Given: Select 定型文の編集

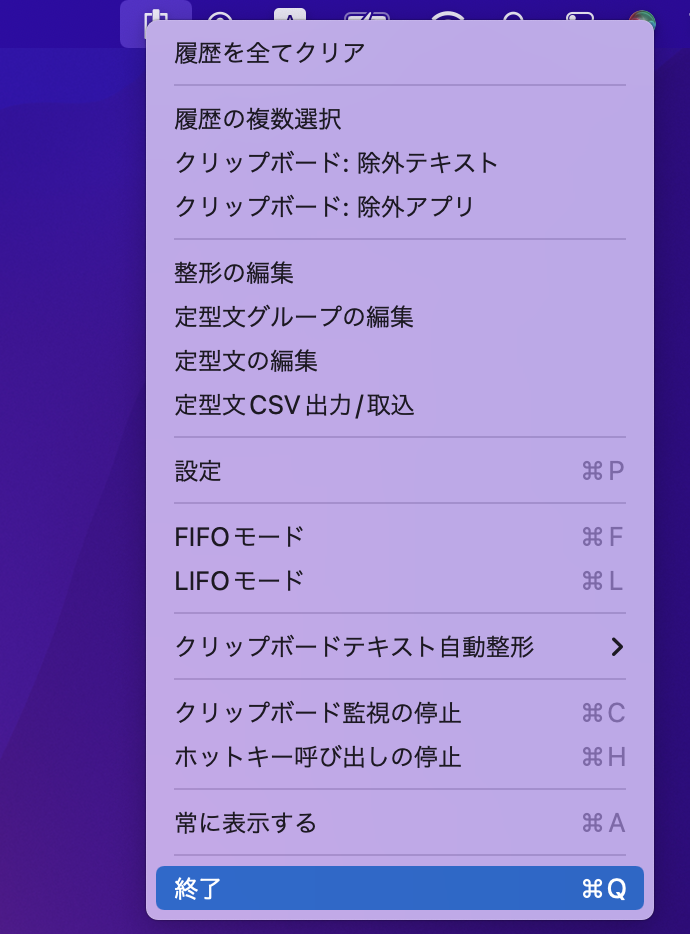Looking at the screenshot, I should tap(400, 361).
